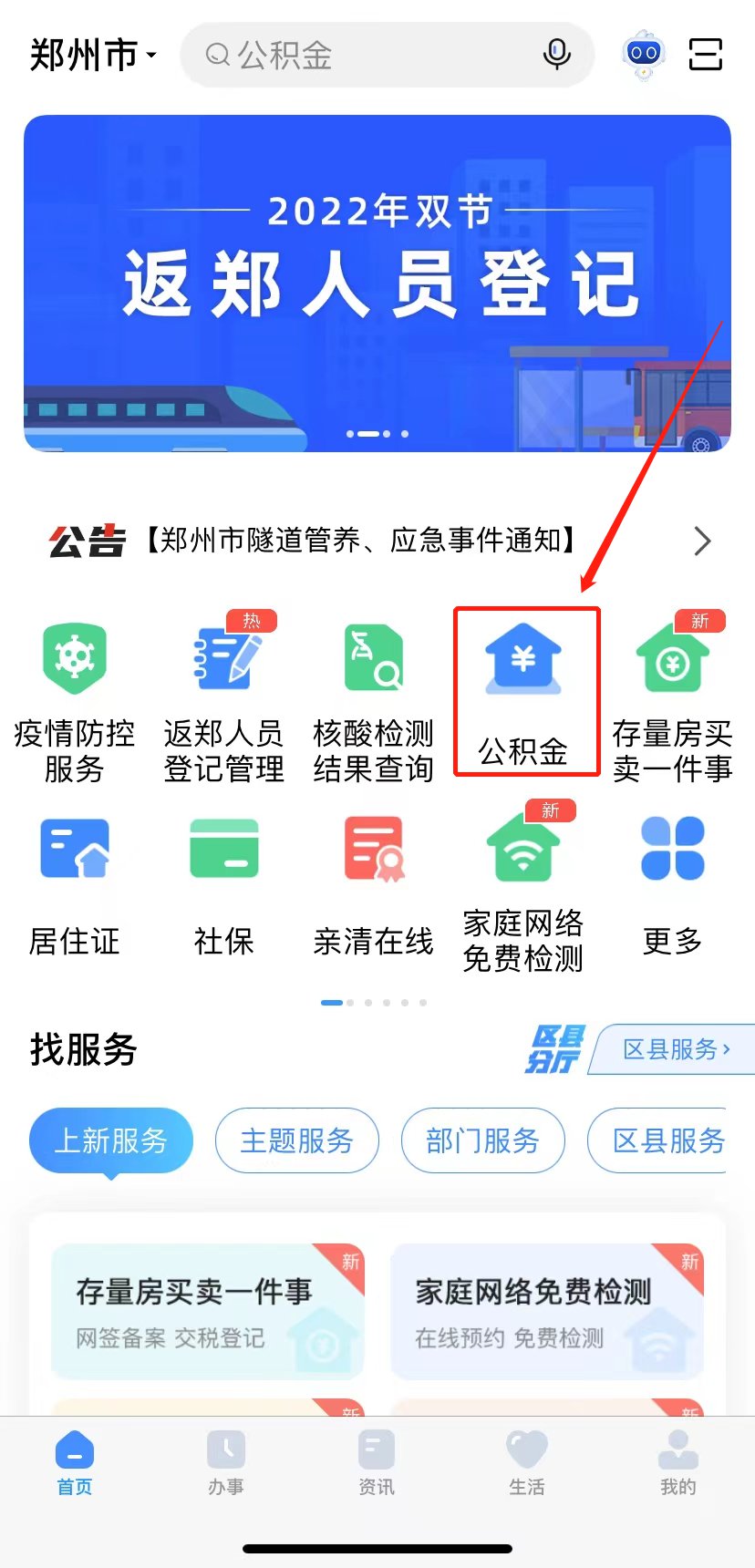Select the 主题服务 chip

(296, 1140)
